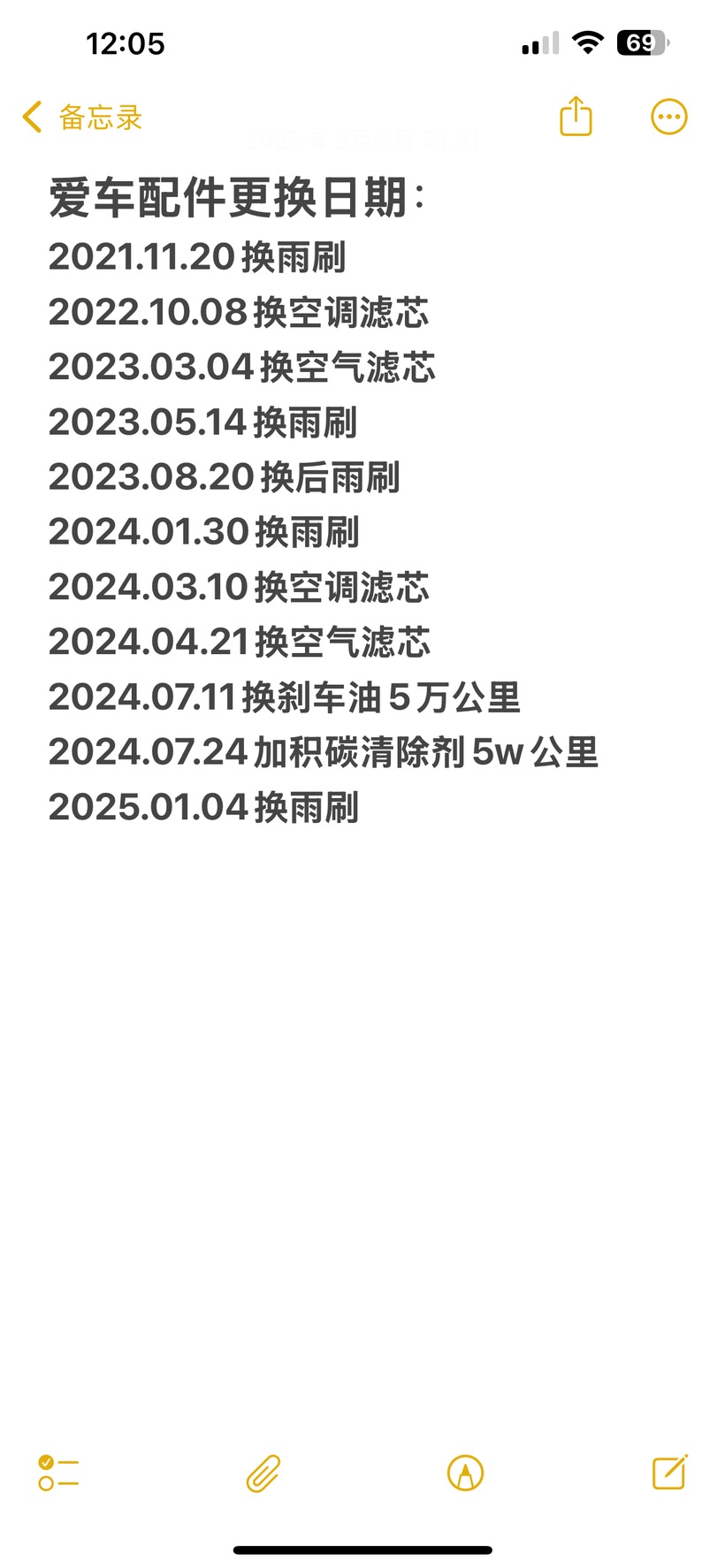This screenshot has height=1568, width=725.
Task: Share this note
Action: [576, 116]
